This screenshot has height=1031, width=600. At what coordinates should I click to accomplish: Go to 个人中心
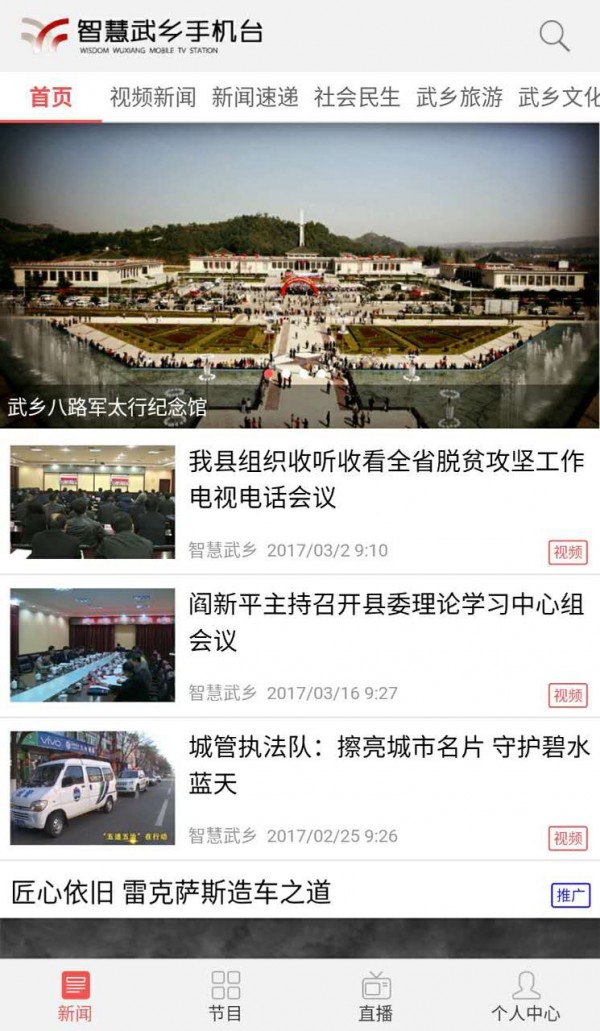[x=525, y=995]
